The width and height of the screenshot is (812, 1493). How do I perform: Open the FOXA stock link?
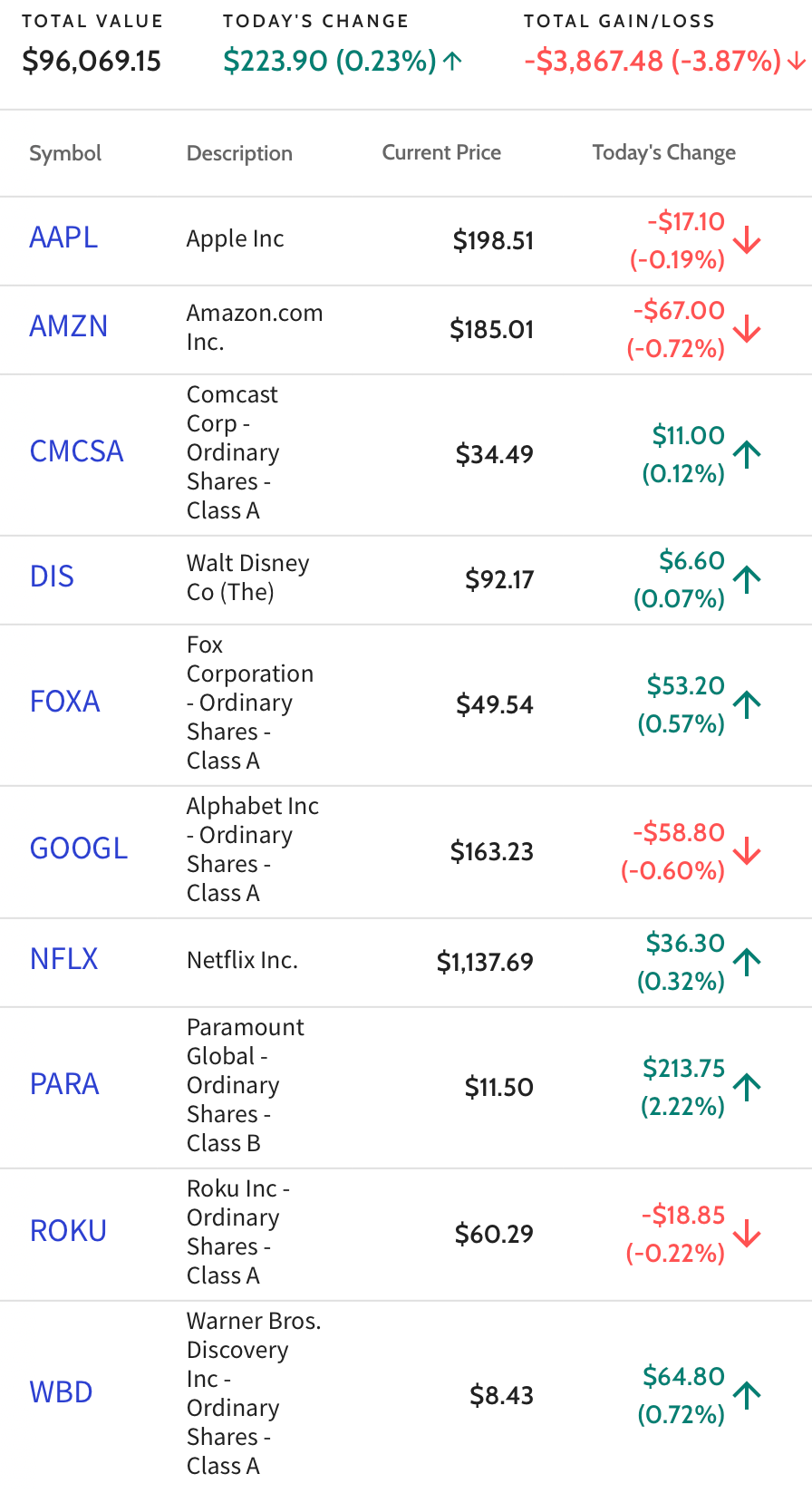point(65,702)
